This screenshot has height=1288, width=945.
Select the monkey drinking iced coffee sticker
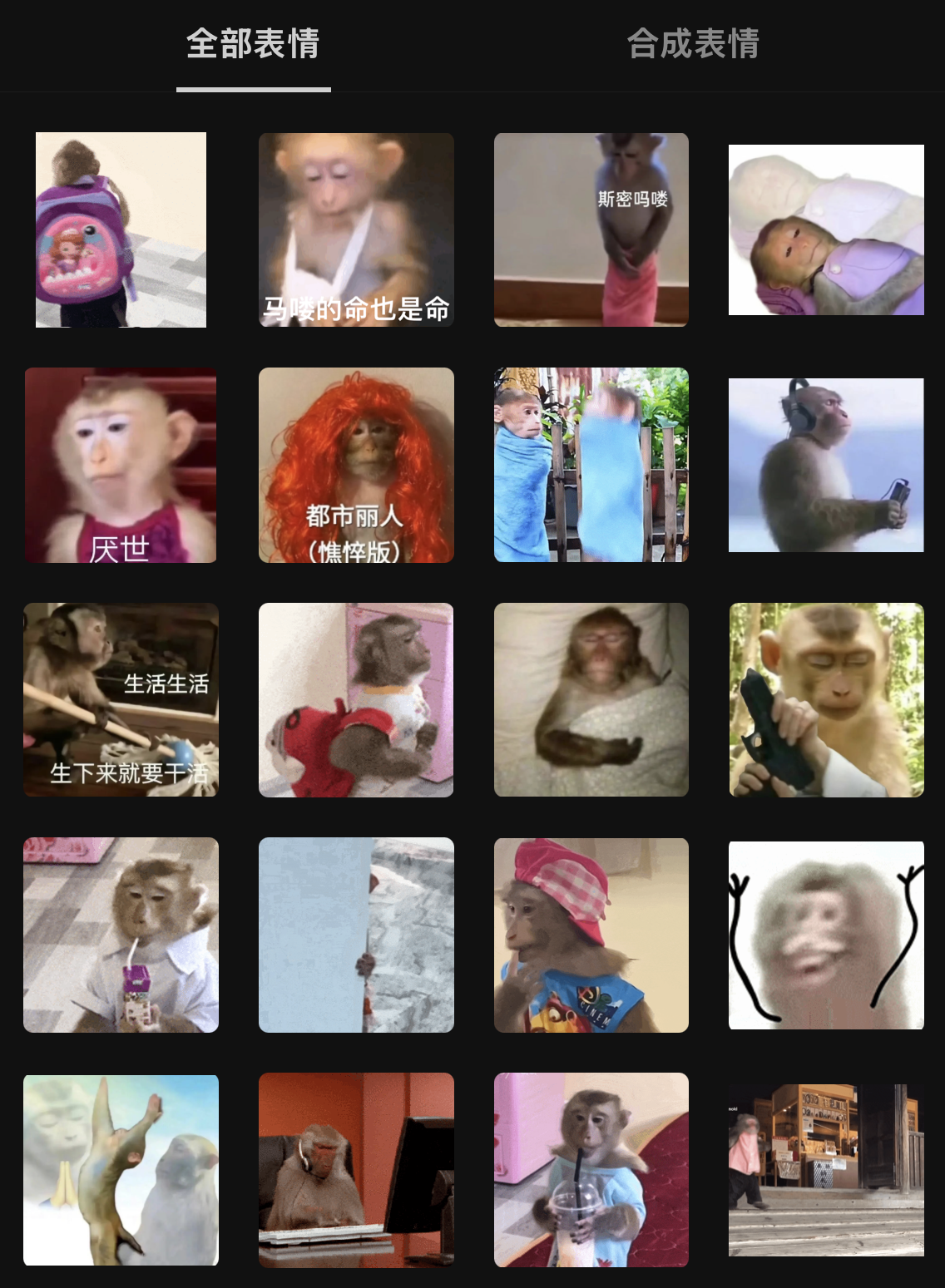coord(591,1169)
